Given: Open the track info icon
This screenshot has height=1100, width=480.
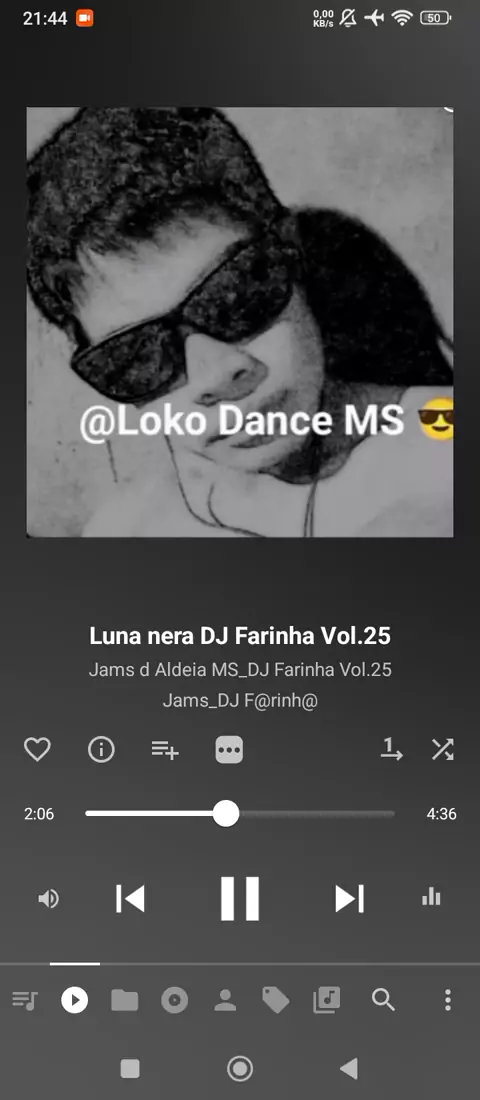Looking at the screenshot, I should [101, 750].
